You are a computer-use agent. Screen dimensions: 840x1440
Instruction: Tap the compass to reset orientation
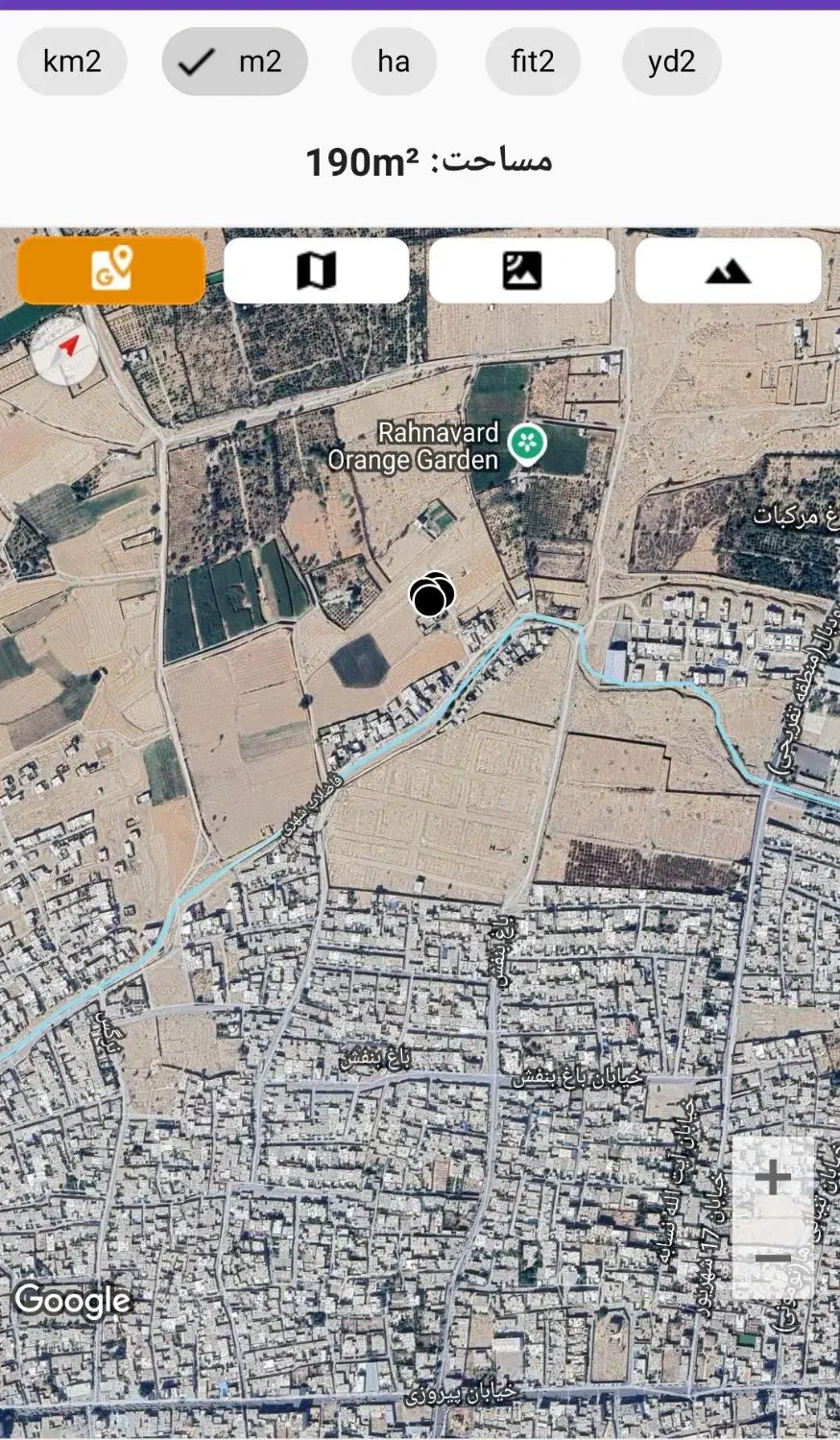click(x=64, y=351)
